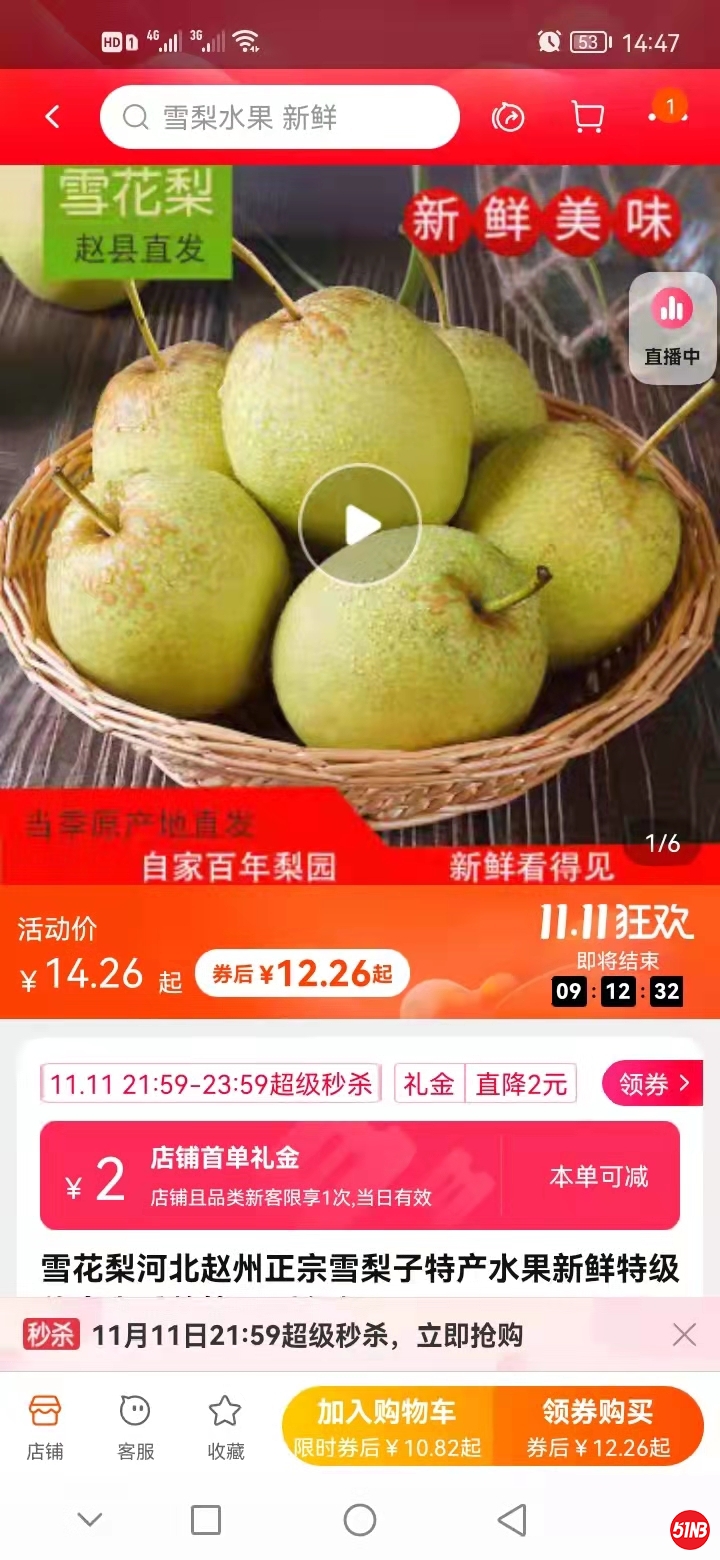
Task: Dismiss the 超级秒杀 notification banner
Action: pyautogui.click(x=684, y=1334)
